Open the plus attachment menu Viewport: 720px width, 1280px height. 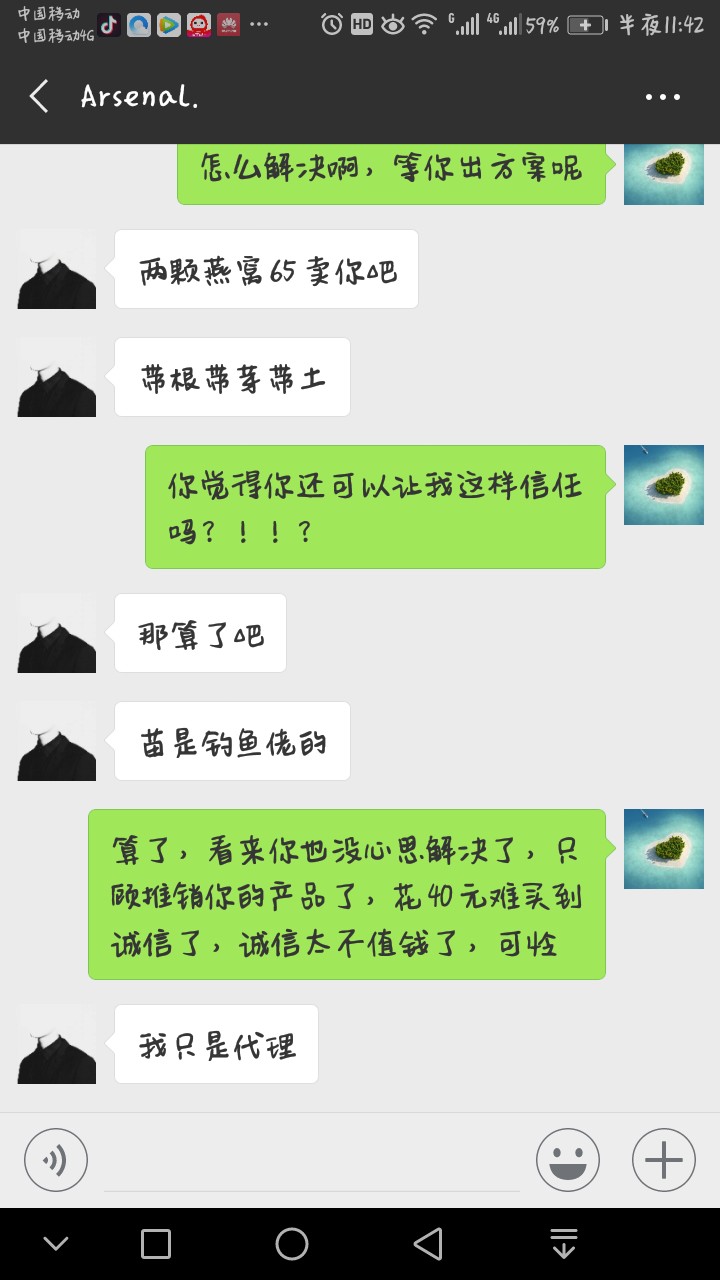click(663, 1160)
